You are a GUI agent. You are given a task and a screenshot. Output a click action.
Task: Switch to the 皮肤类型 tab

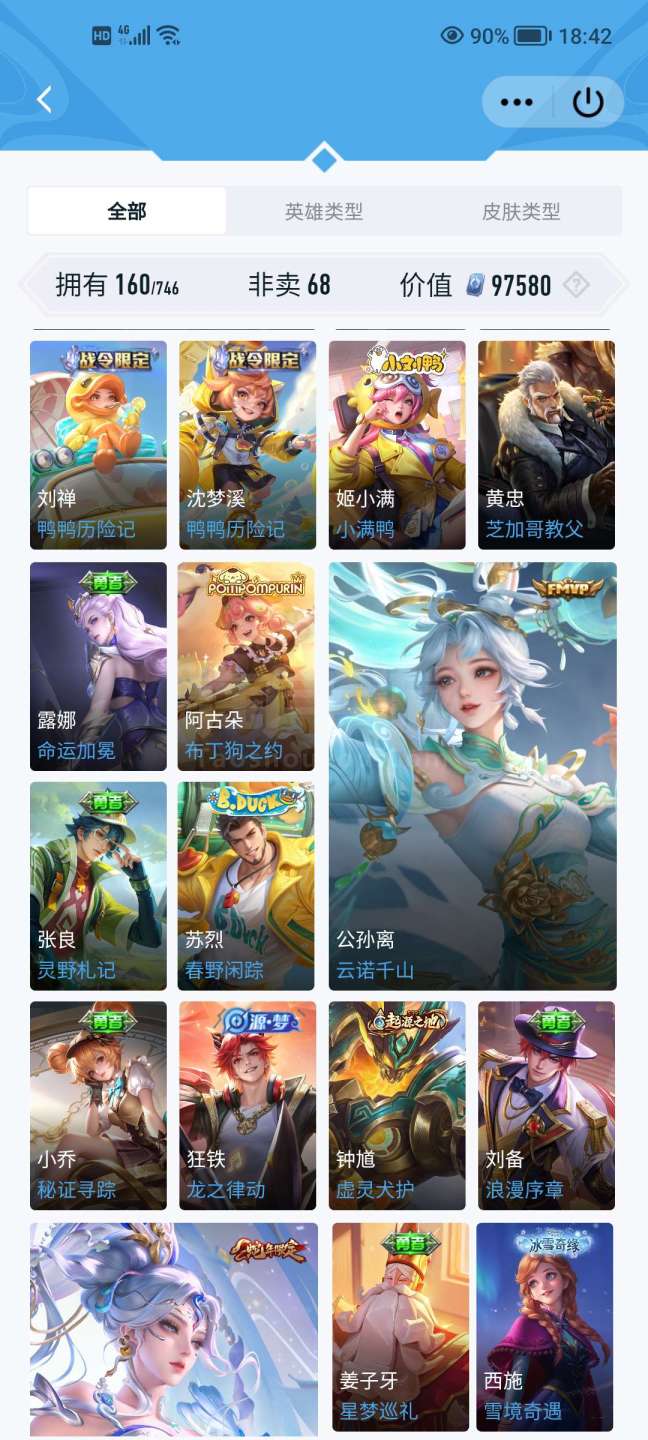click(521, 211)
